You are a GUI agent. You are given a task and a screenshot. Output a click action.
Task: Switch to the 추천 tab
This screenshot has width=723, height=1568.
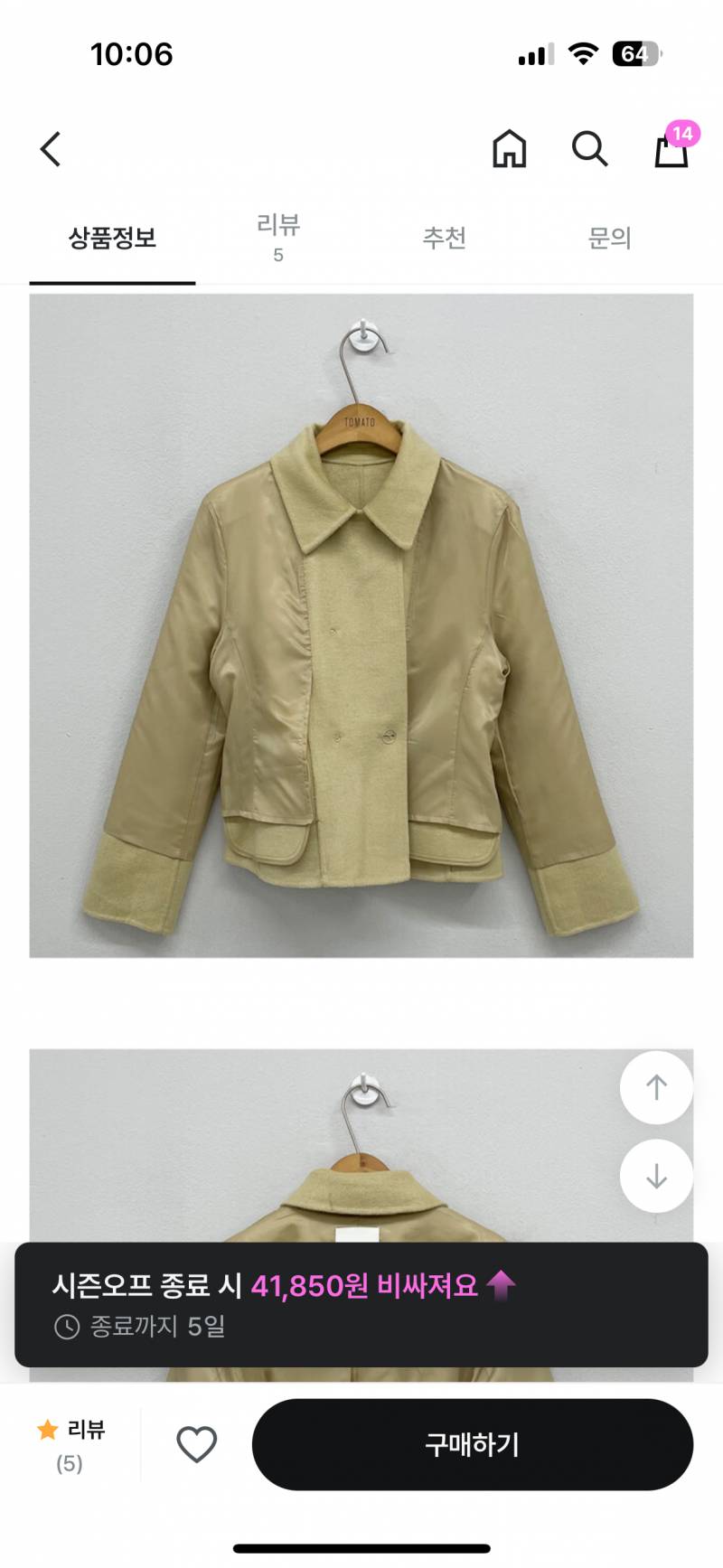coord(444,239)
